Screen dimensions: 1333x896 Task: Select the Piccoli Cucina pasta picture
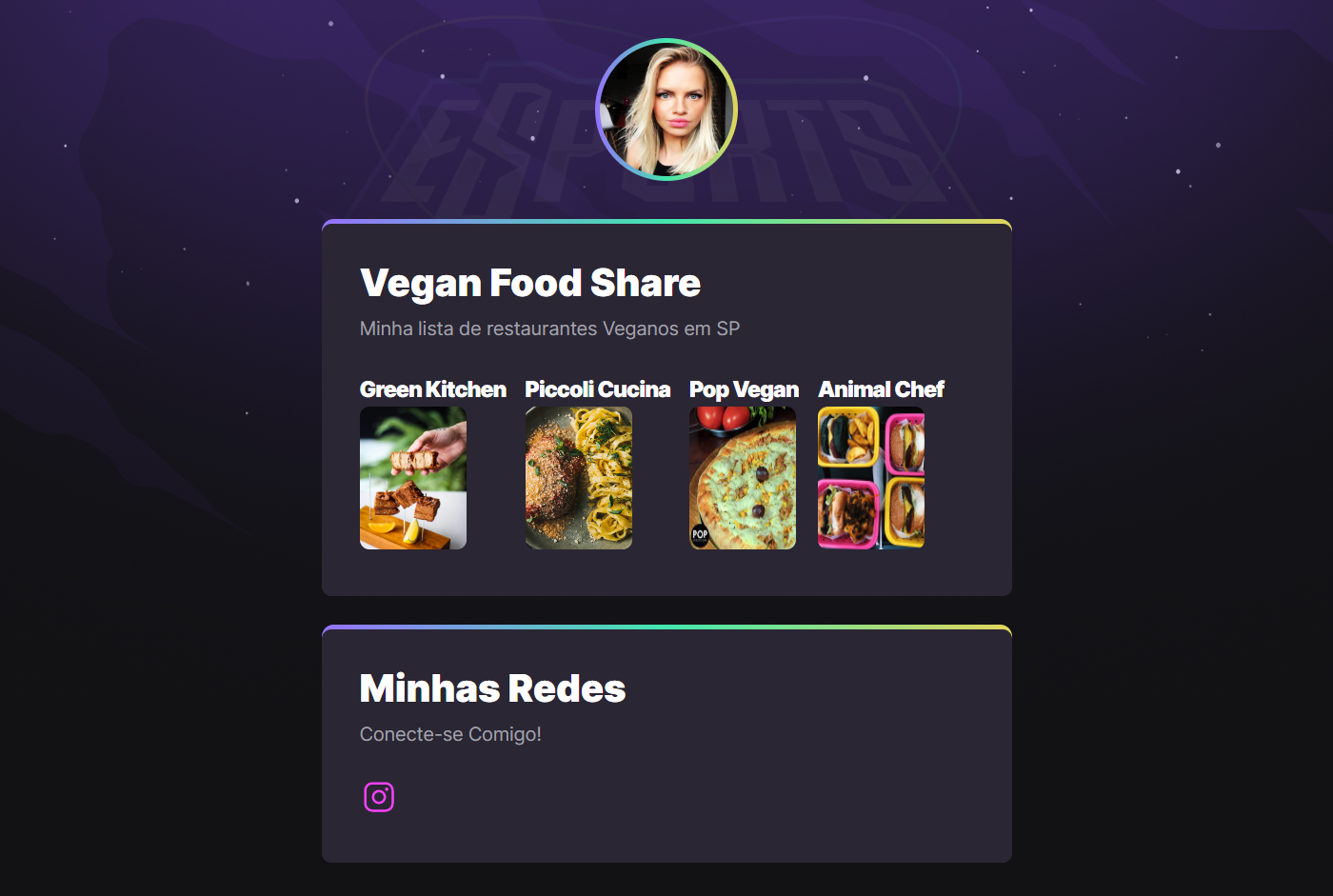579,478
